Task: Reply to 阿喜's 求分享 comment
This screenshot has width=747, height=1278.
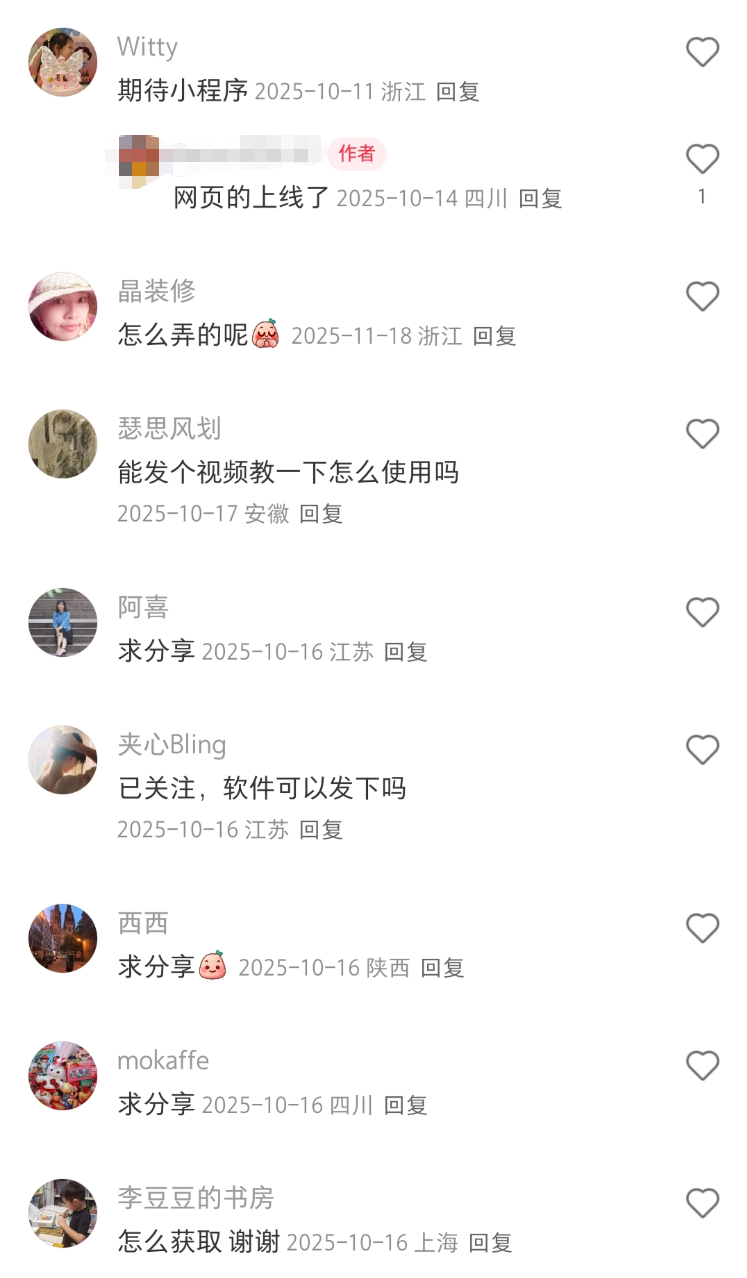Action: point(406,652)
